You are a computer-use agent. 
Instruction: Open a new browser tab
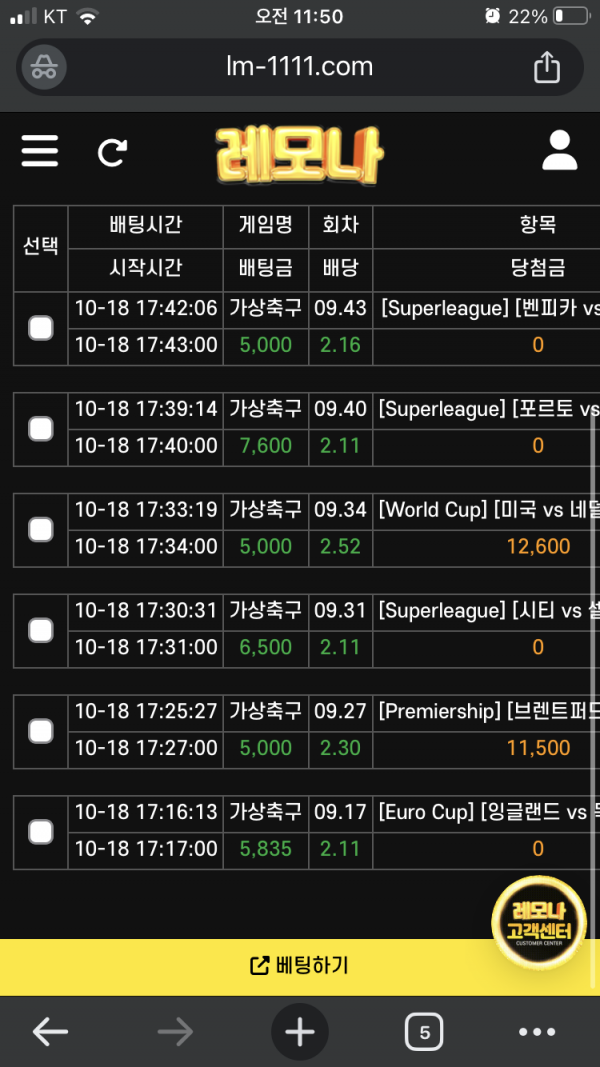point(300,1032)
